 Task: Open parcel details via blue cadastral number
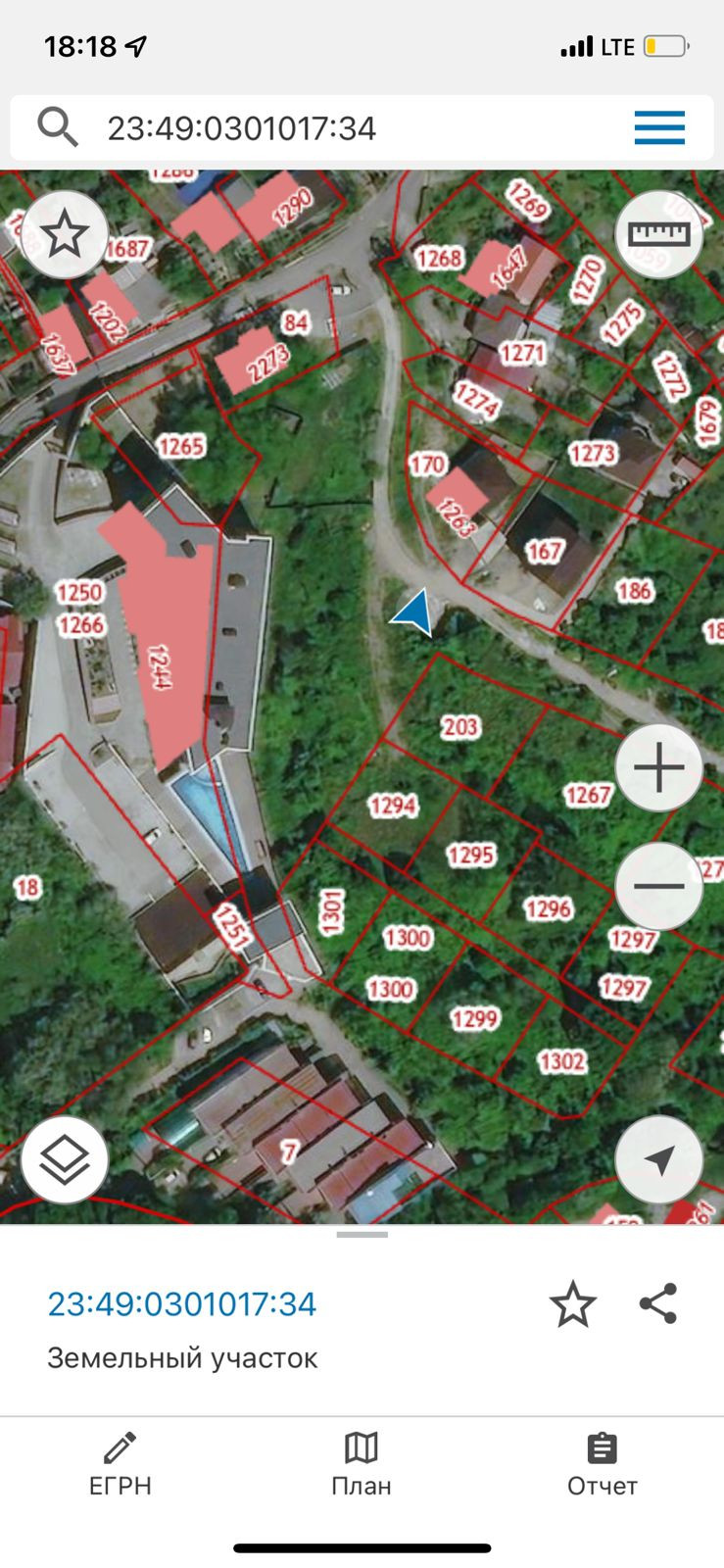(182, 1304)
